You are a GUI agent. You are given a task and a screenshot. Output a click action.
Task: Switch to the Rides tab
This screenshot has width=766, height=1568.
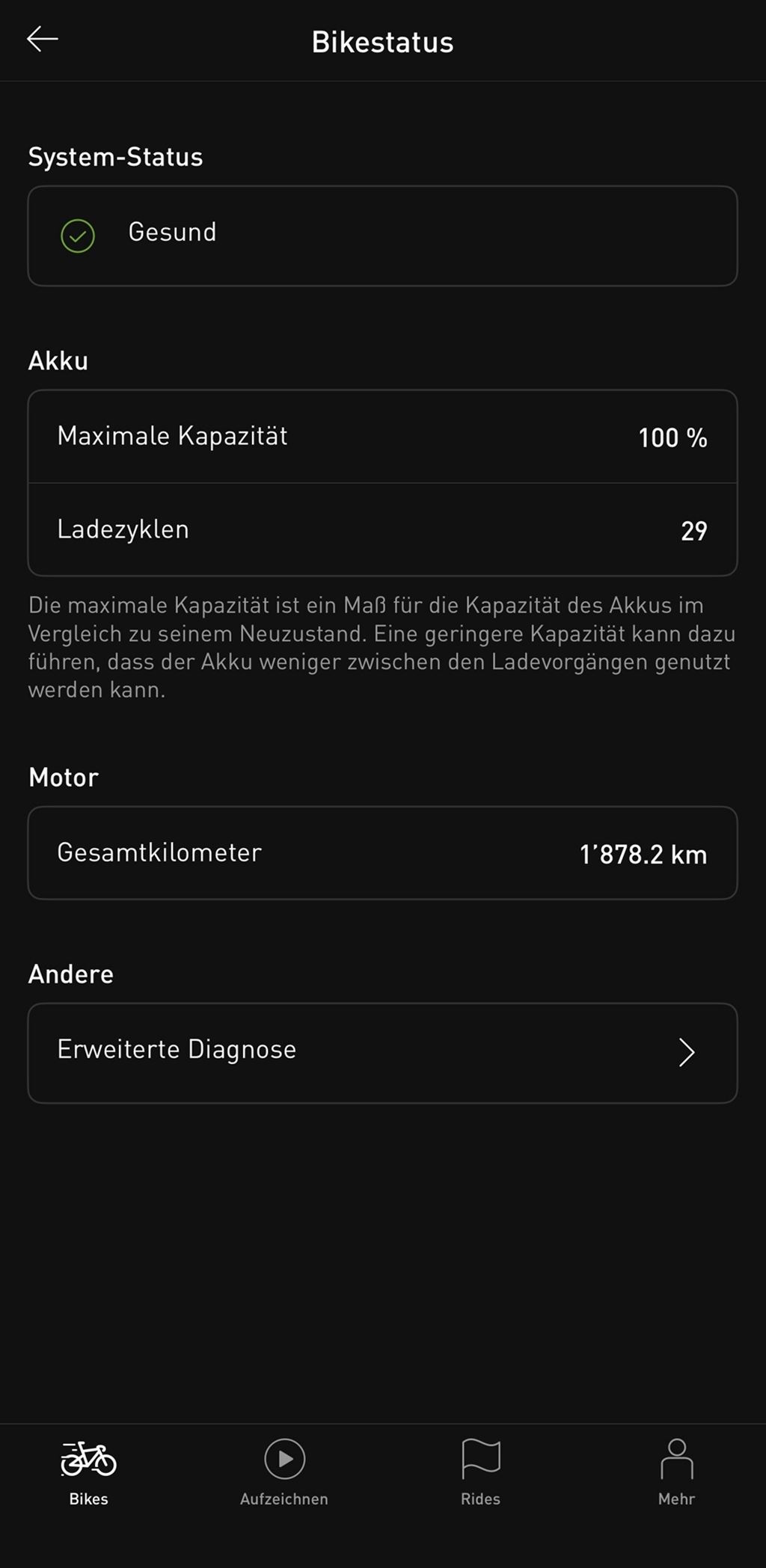pos(480,1471)
